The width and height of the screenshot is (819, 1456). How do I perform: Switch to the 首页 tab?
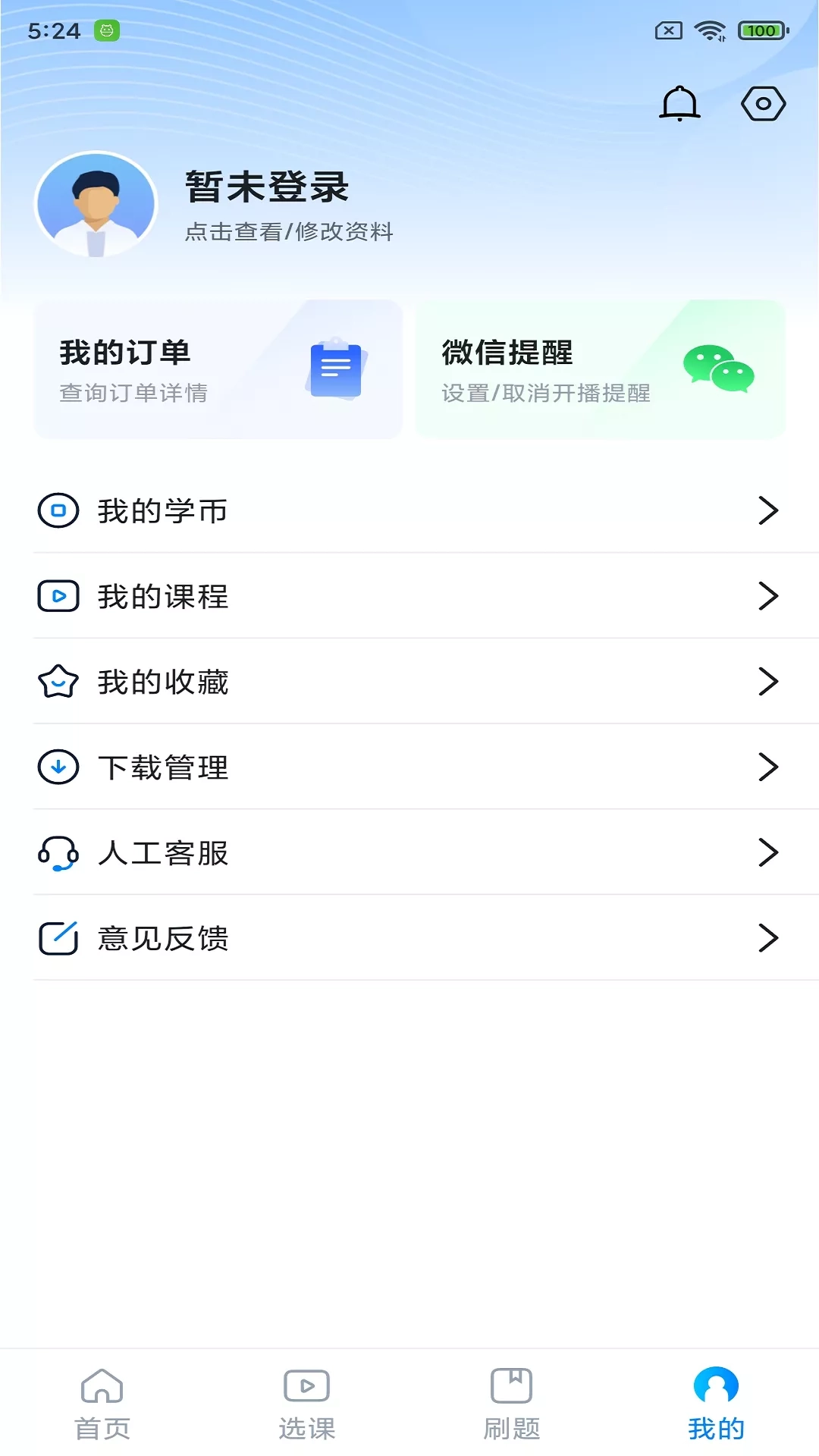point(102,1404)
